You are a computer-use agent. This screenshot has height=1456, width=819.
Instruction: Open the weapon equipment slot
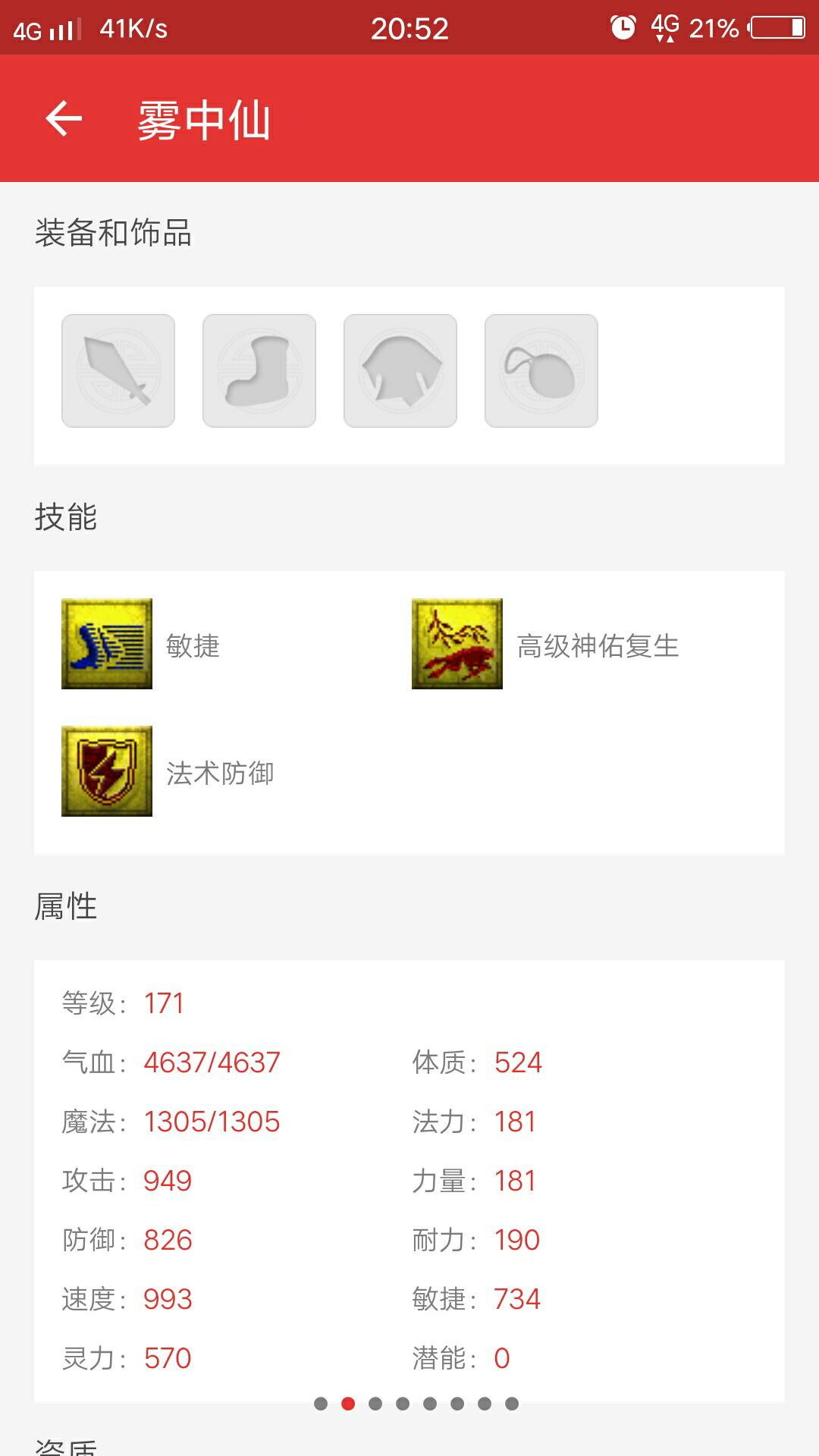pyautogui.click(x=118, y=371)
